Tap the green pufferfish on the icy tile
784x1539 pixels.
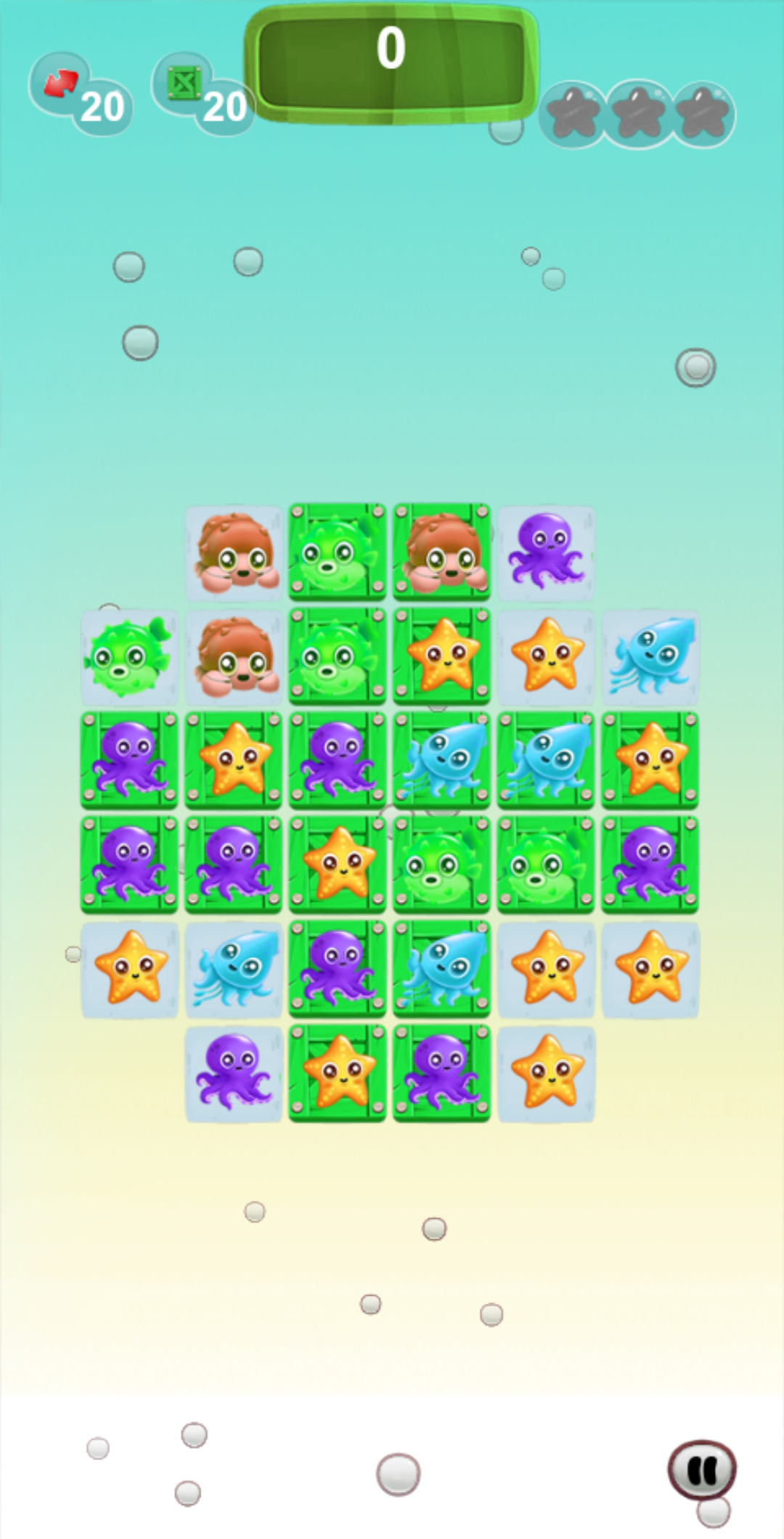click(129, 657)
